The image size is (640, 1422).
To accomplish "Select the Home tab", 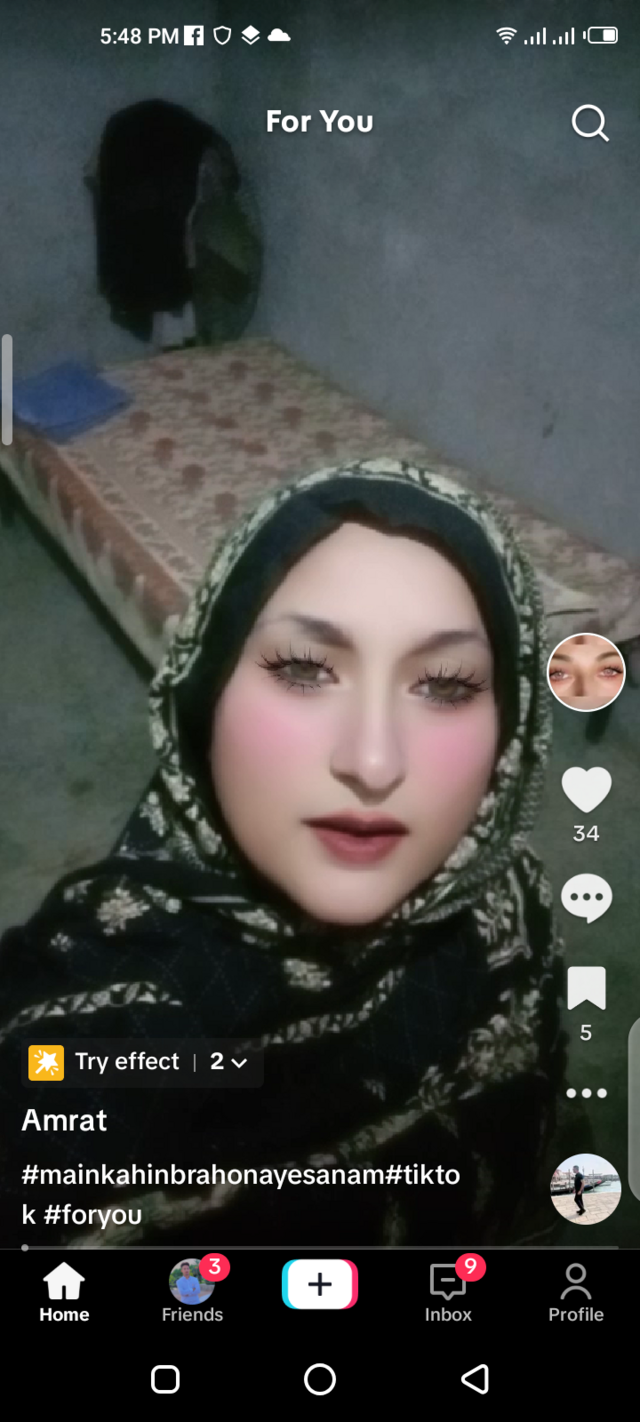I will click(64, 1290).
